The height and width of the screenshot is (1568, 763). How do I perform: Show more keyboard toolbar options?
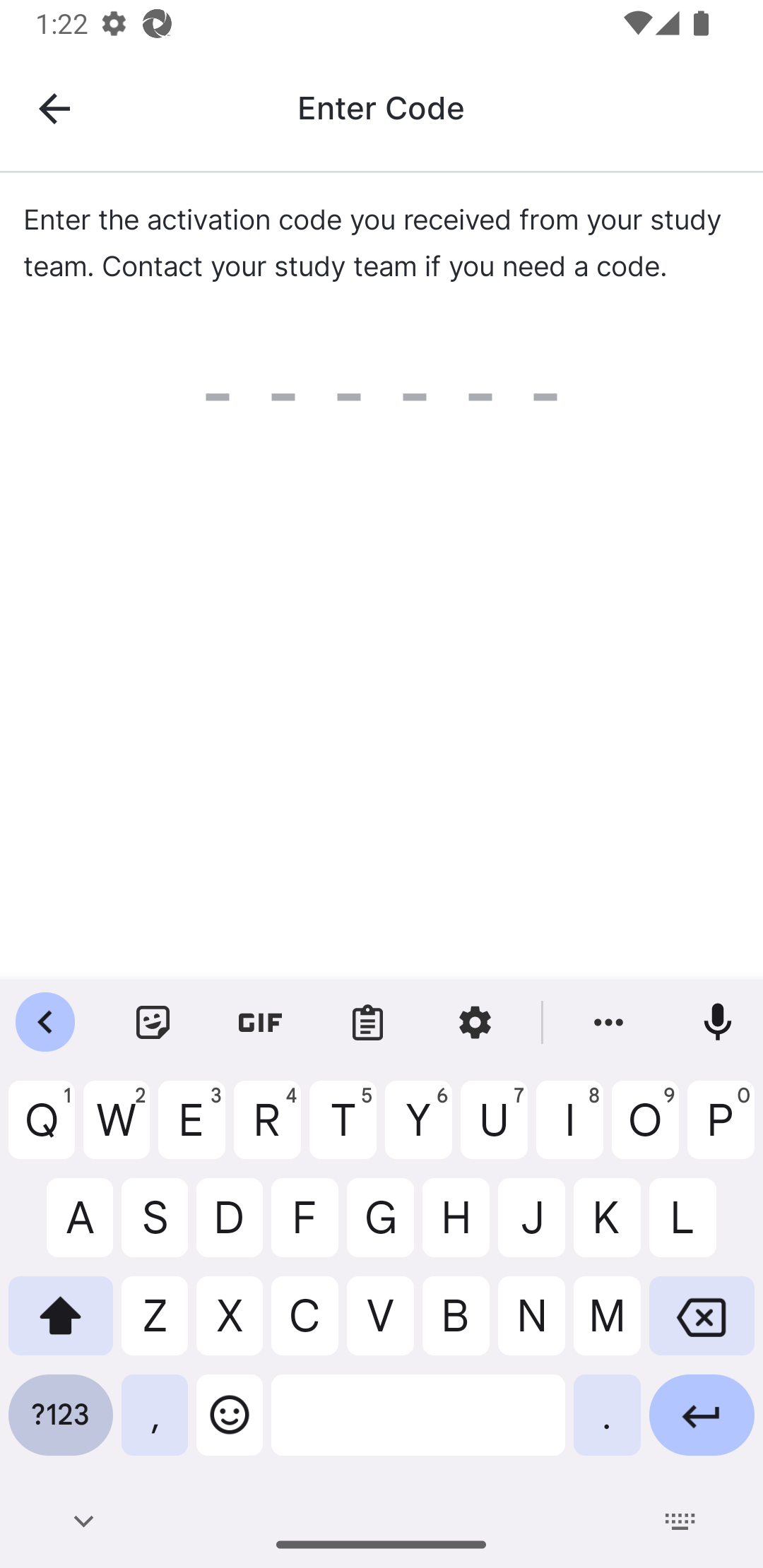click(608, 1022)
